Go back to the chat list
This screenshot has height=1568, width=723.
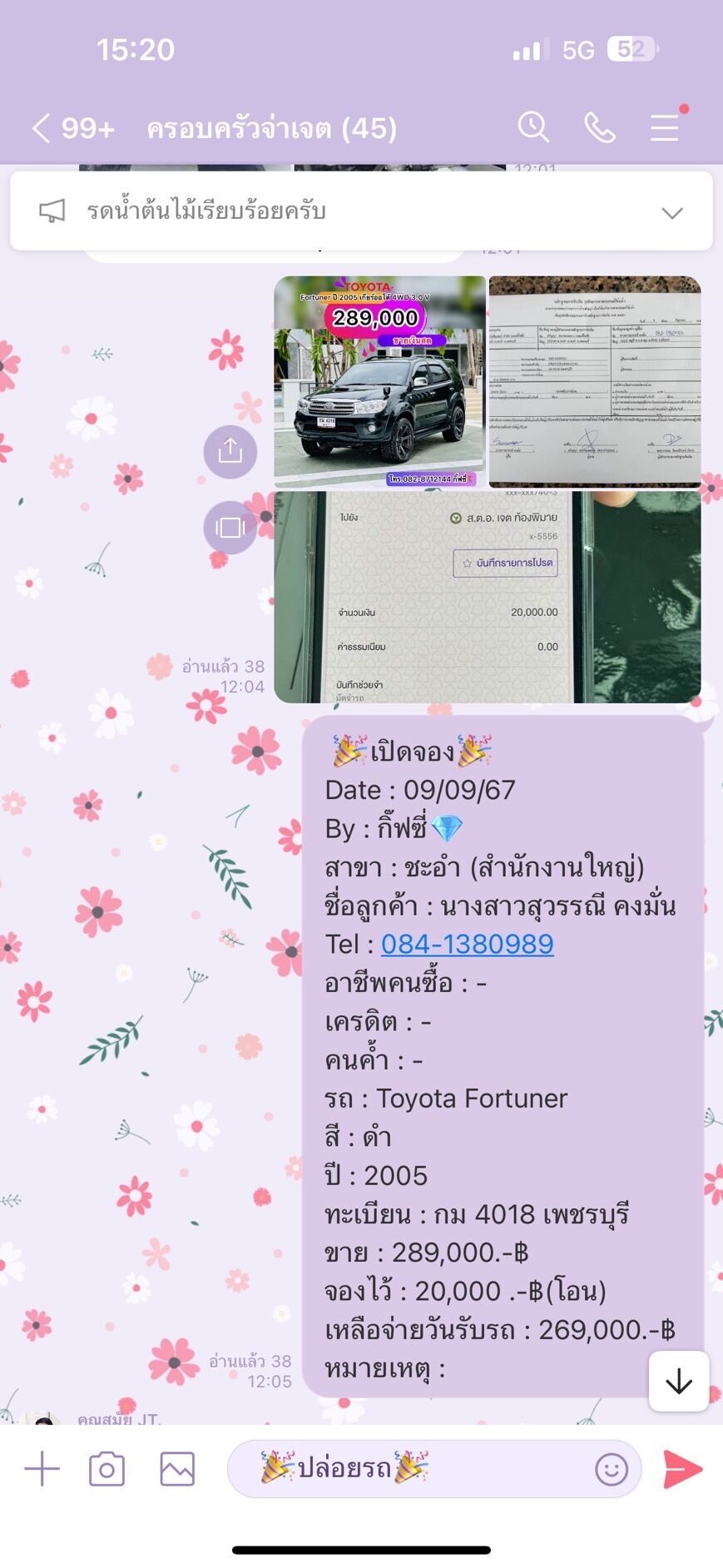(x=72, y=128)
